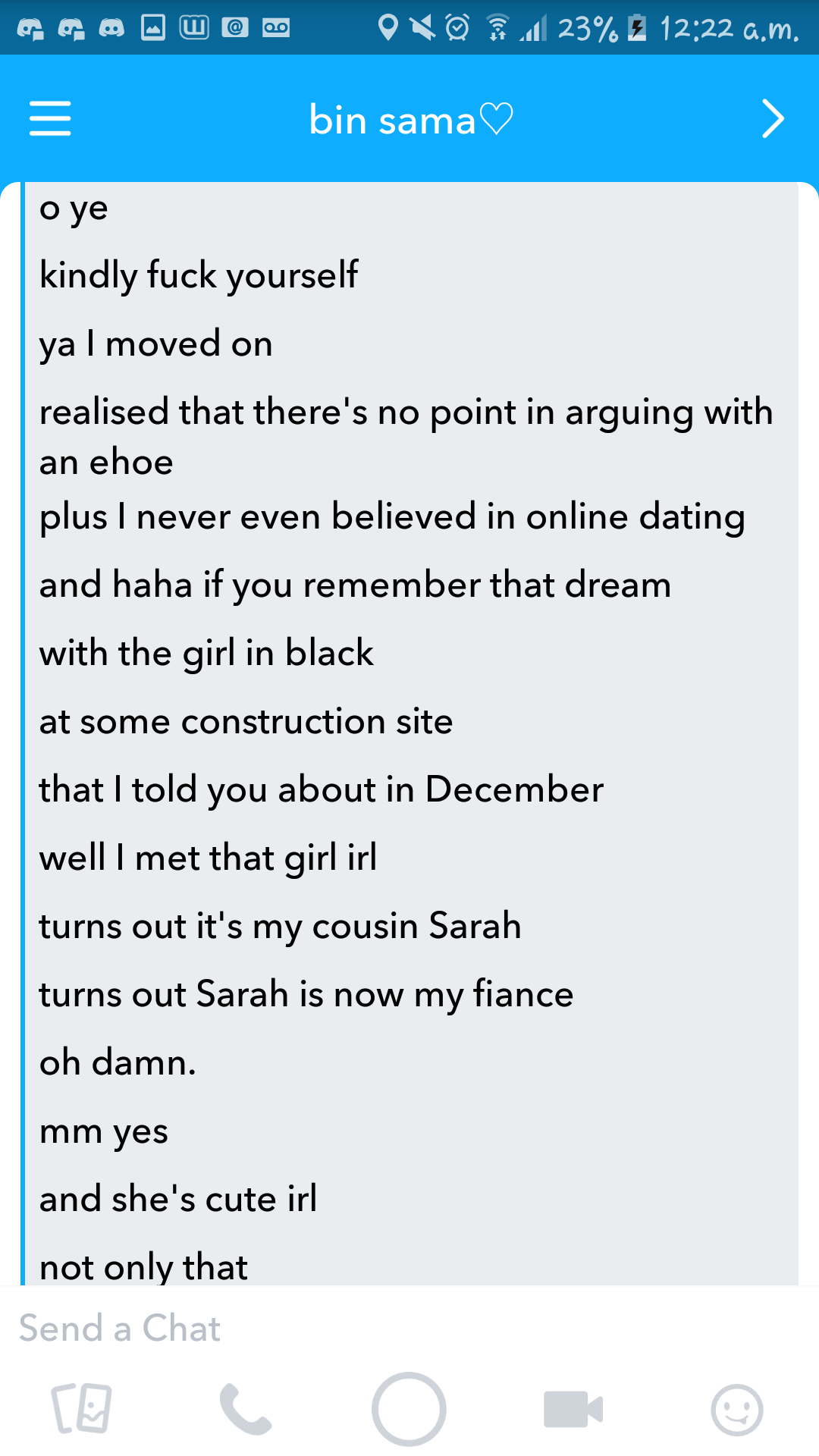This screenshot has height=1456, width=819.
Task: Focus the Send a Chat field
Action: 379,1329
